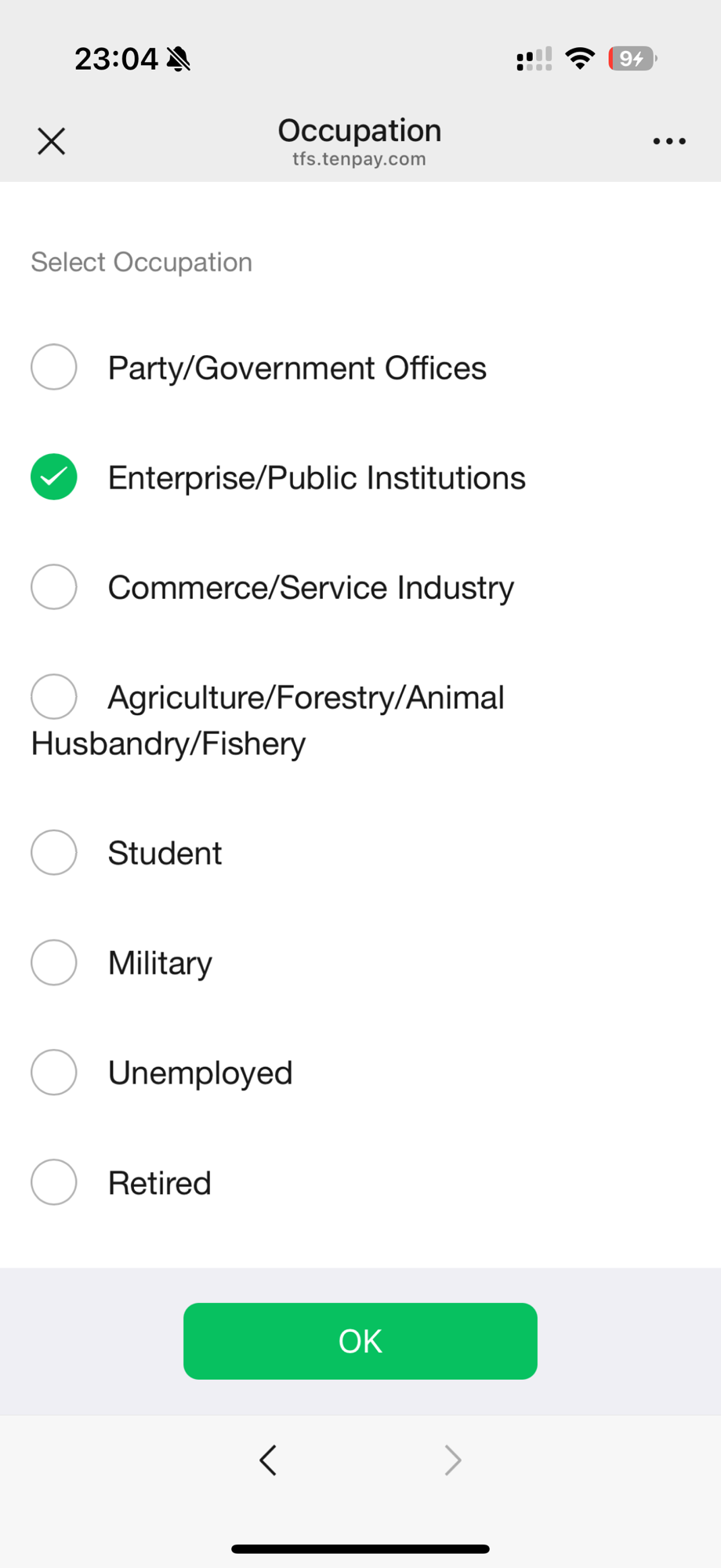Viewport: 721px width, 1568px height.
Task: Open the three-dot overflow menu
Action: pyautogui.click(x=669, y=141)
